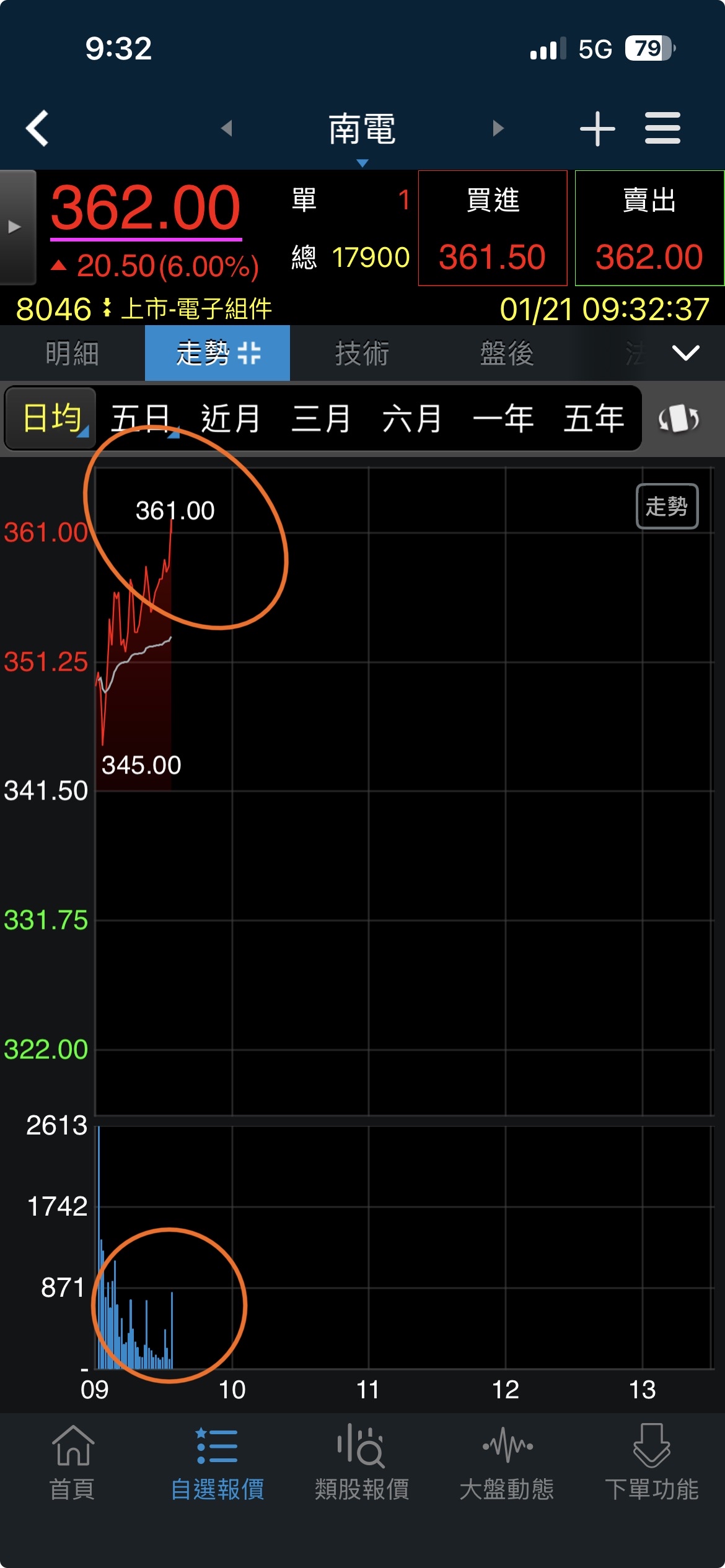This screenshot has height=1568, width=725.
Task: Go to the 首頁 home tab
Action: pos(72,1461)
